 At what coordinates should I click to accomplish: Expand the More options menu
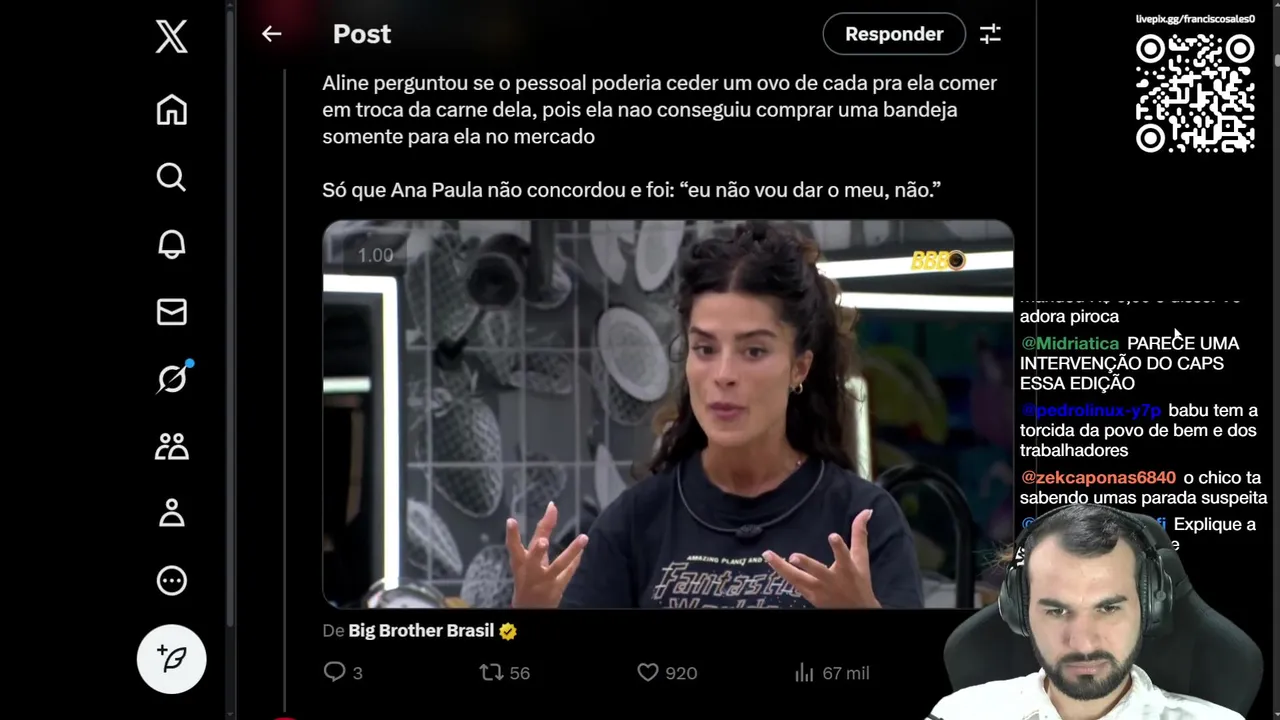click(171, 580)
